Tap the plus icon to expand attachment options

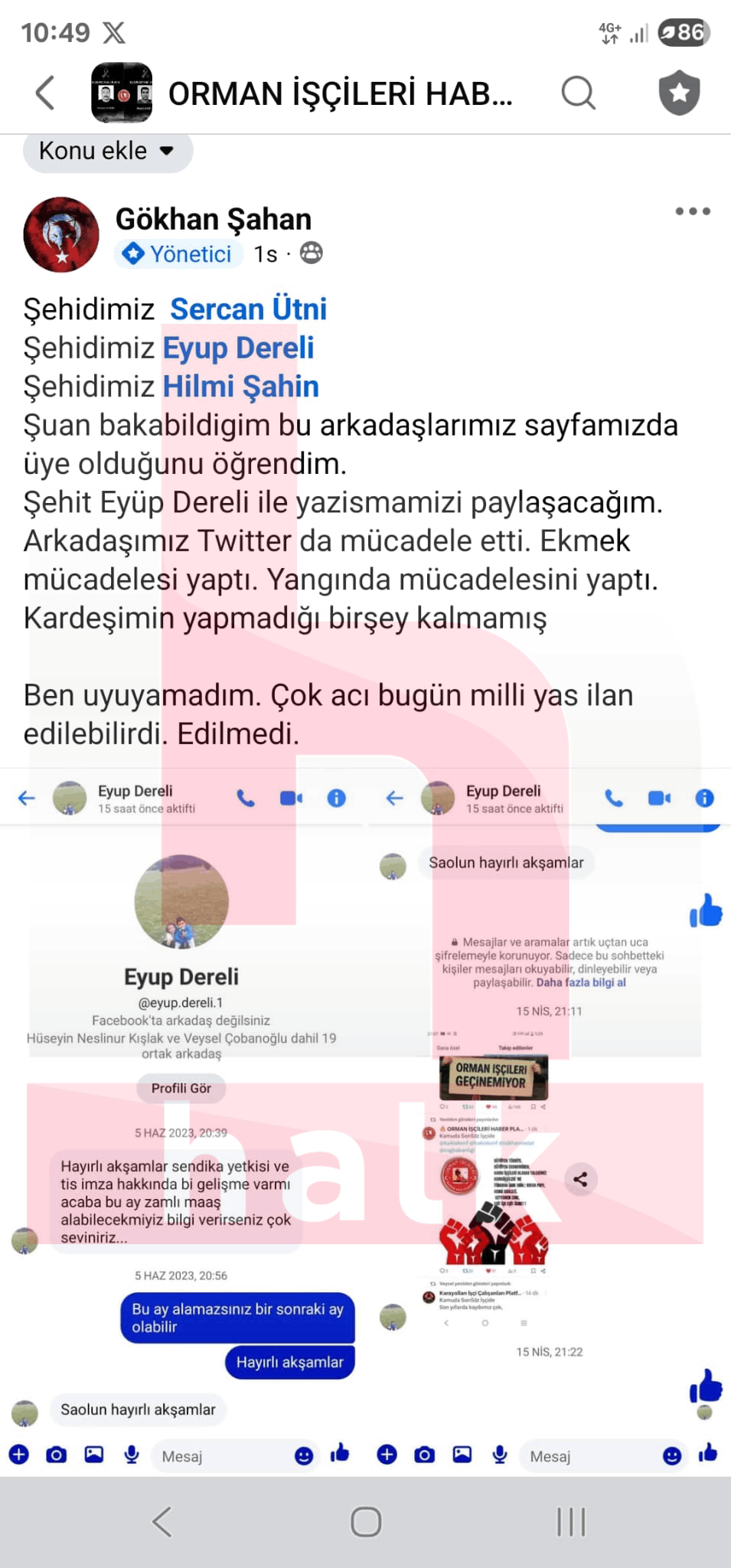pyautogui.click(x=18, y=1455)
